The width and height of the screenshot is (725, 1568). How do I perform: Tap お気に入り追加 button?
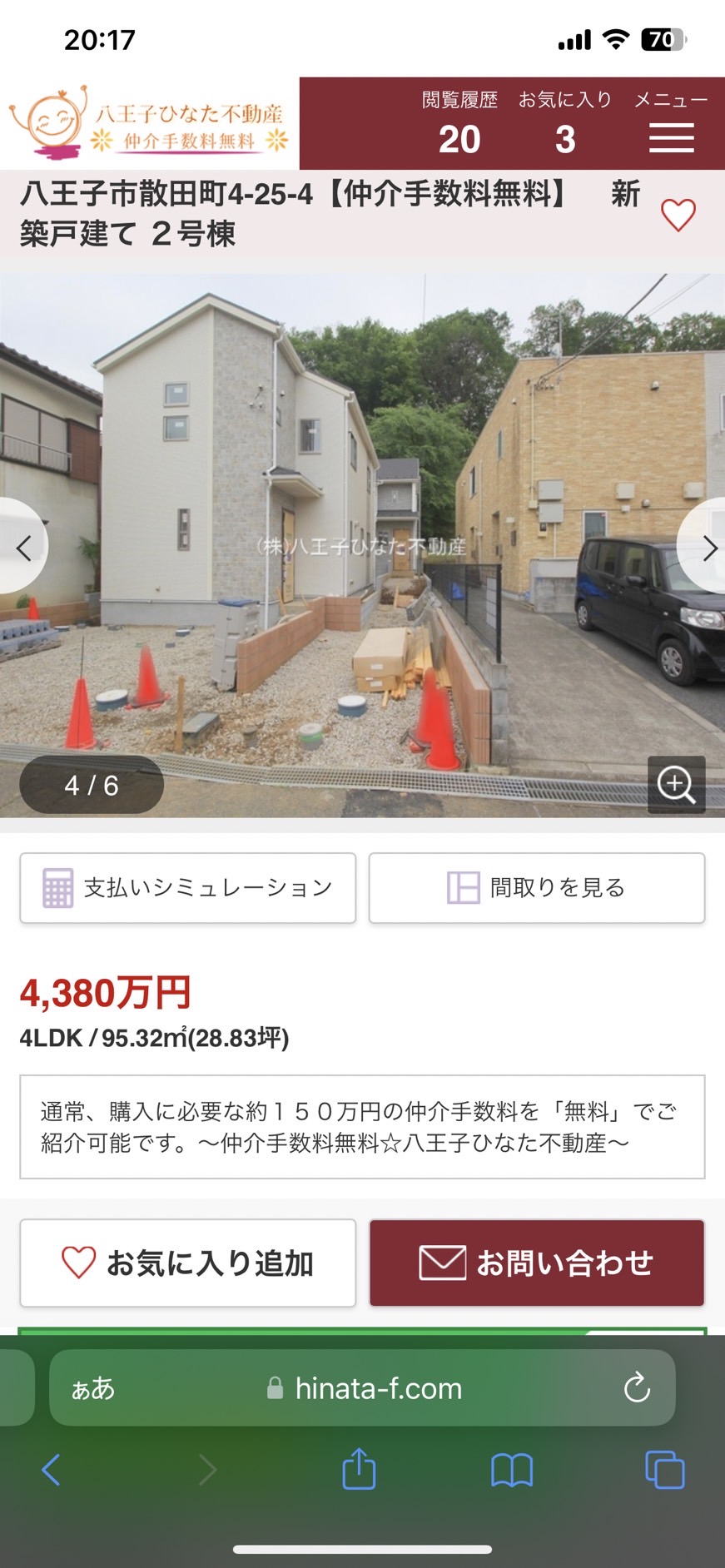pyautogui.click(x=188, y=1263)
